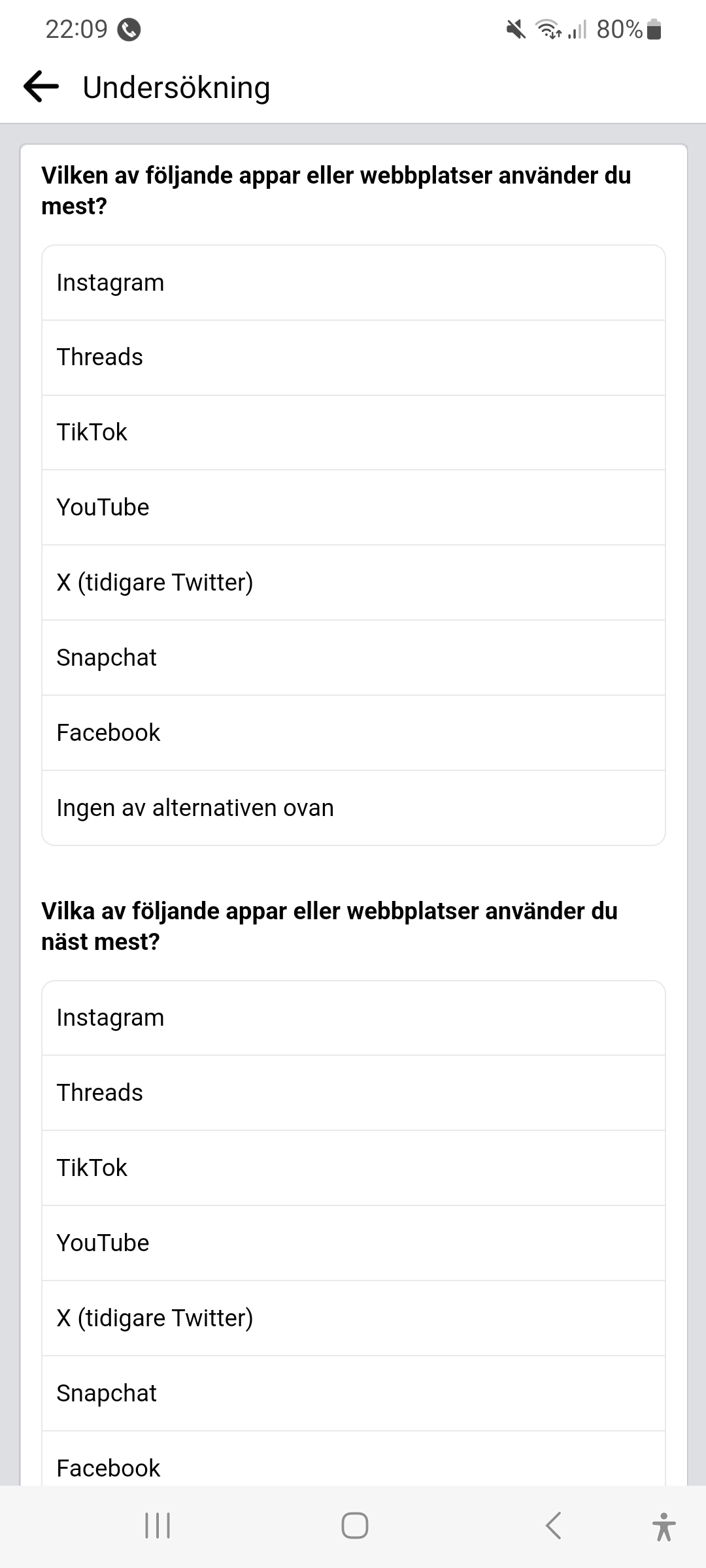706x1568 pixels.
Task: Pick TikTok as second most used
Action: click(x=353, y=1168)
